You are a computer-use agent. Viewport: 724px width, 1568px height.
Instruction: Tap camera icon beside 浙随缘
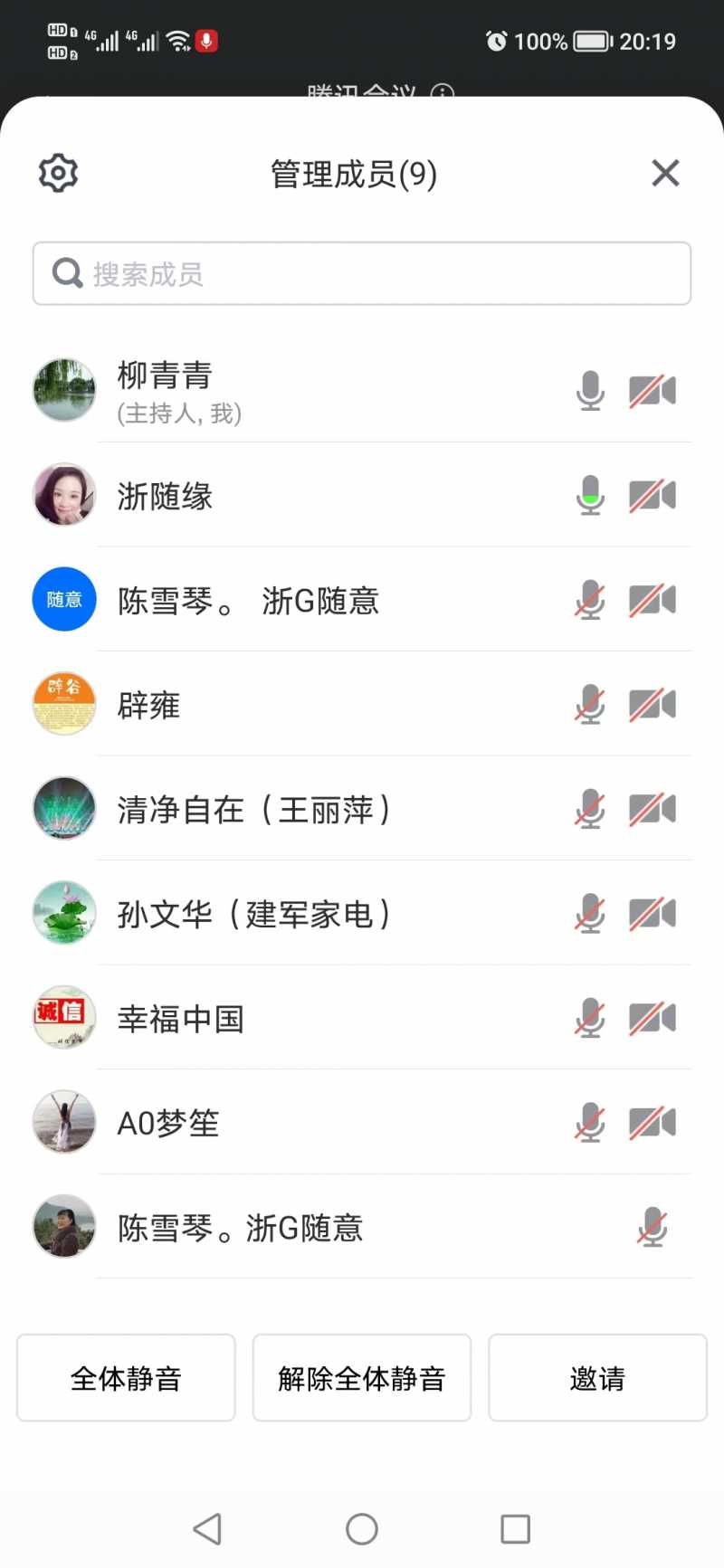pyautogui.click(x=653, y=496)
